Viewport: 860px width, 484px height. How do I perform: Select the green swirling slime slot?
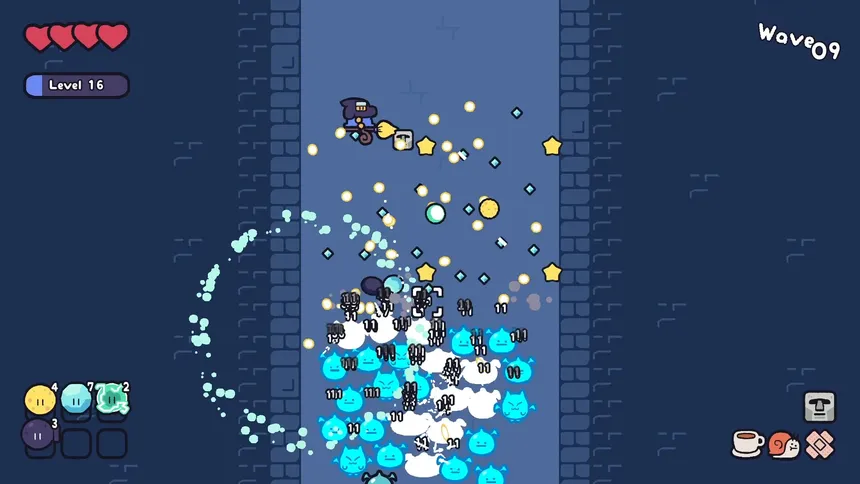pos(112,400)
